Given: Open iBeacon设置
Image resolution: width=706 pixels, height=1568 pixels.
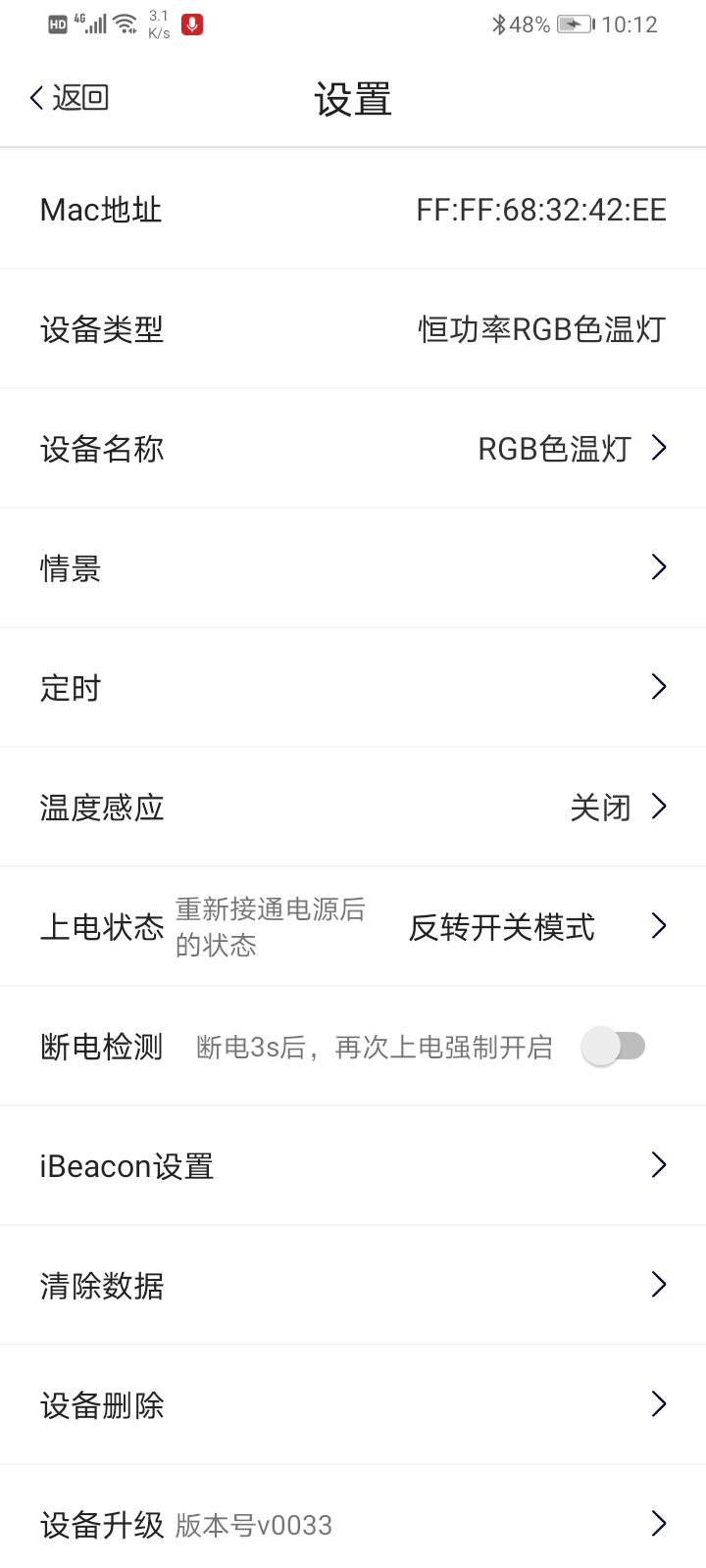Looking at the screenshot, I should tap(353, 1166).
